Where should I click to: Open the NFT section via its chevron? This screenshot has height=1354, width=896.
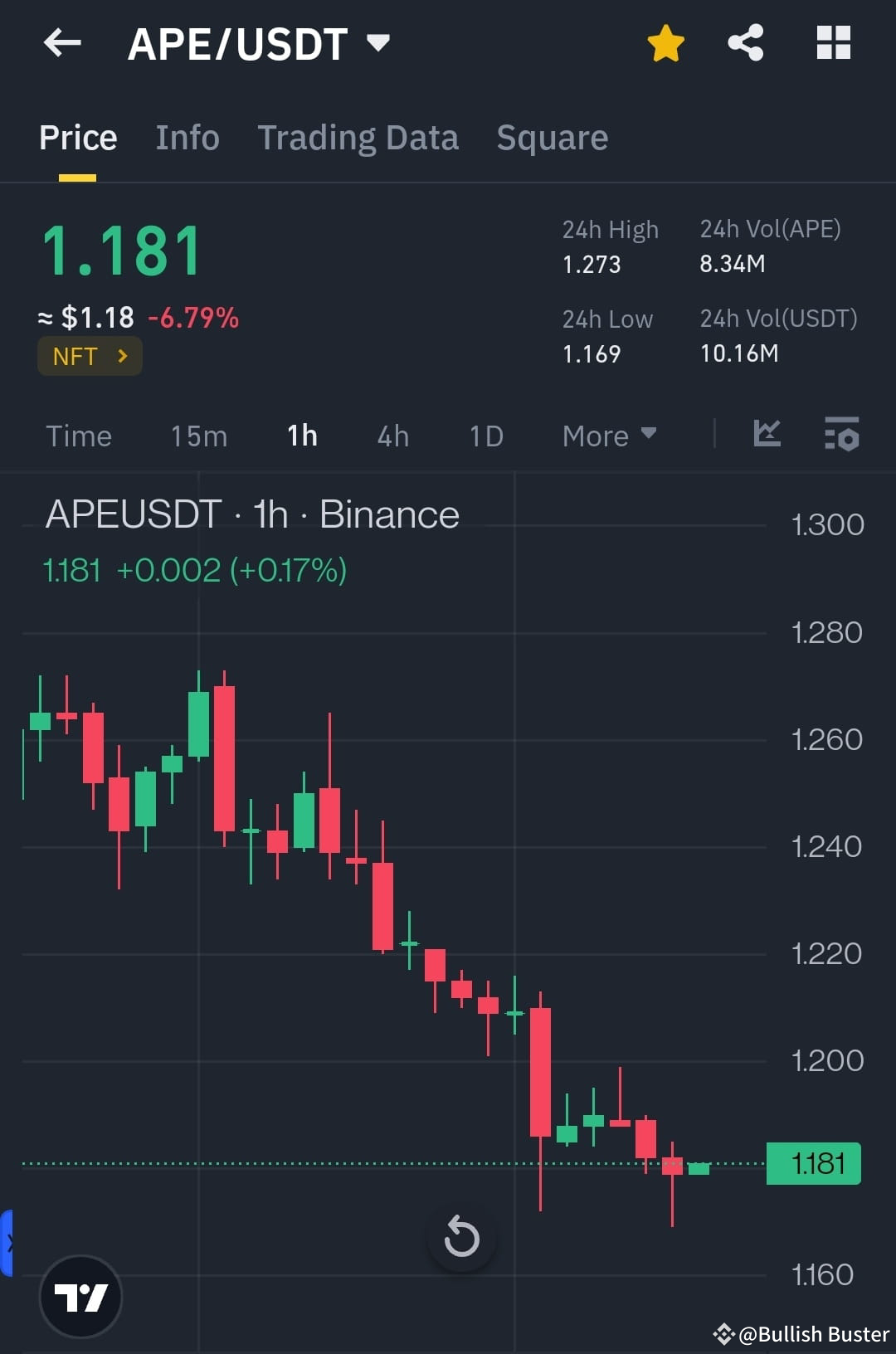[x=121, y=356]
